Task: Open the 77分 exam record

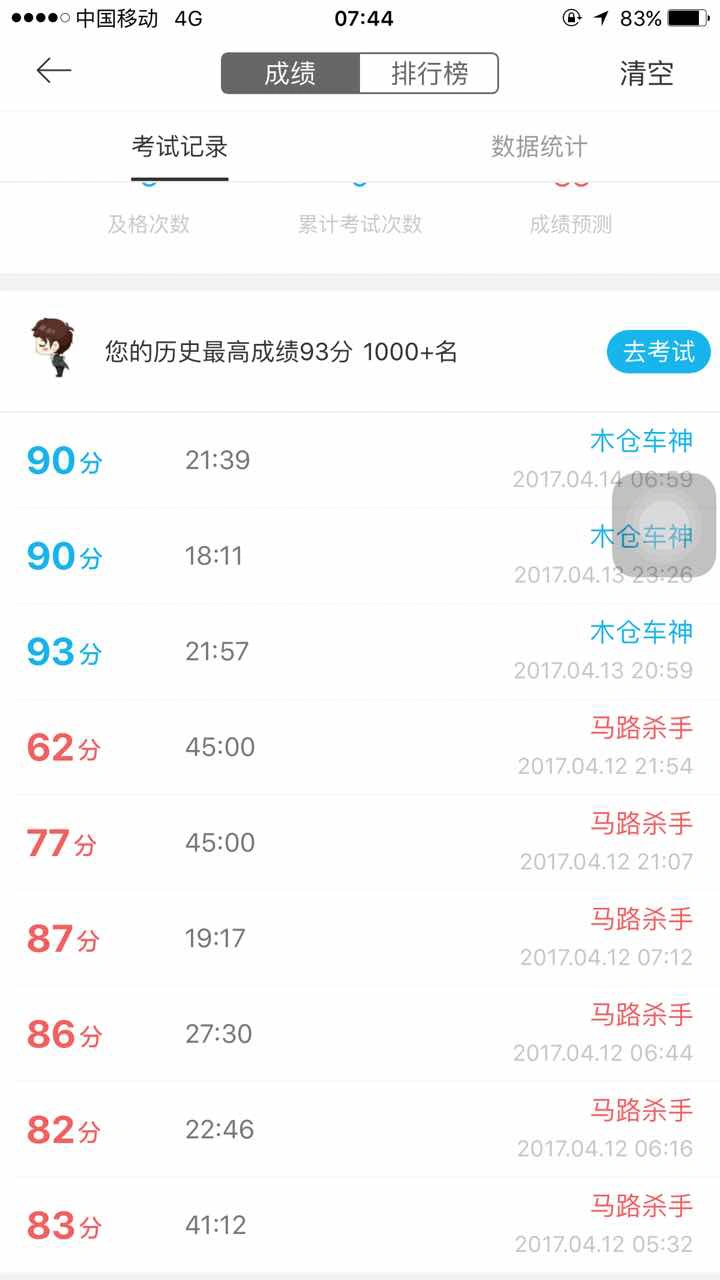Action: click(360, 843)
